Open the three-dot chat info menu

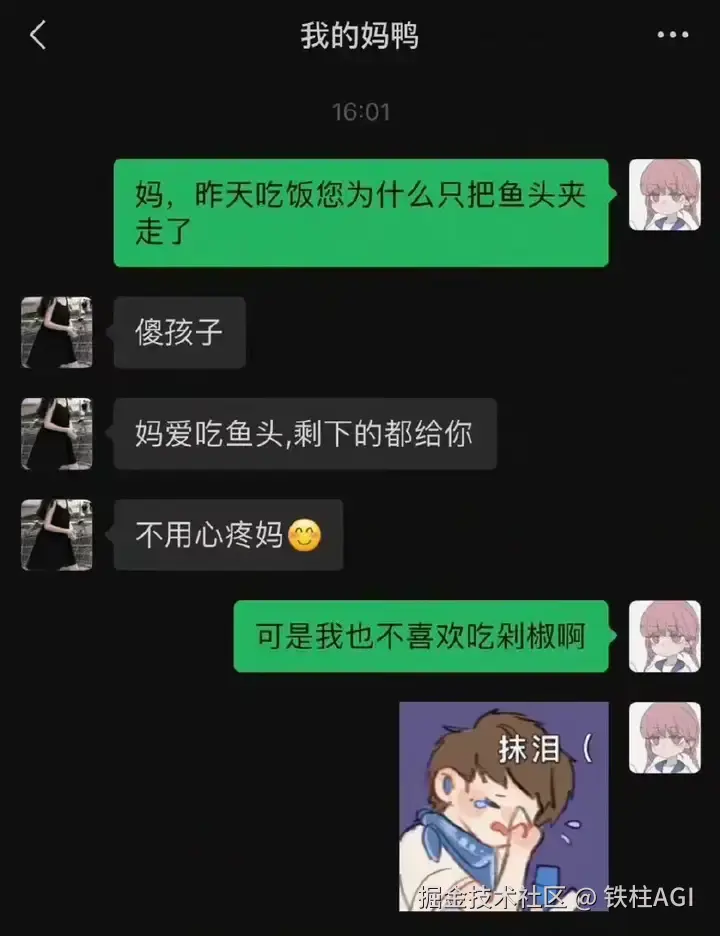coord(672,36)
